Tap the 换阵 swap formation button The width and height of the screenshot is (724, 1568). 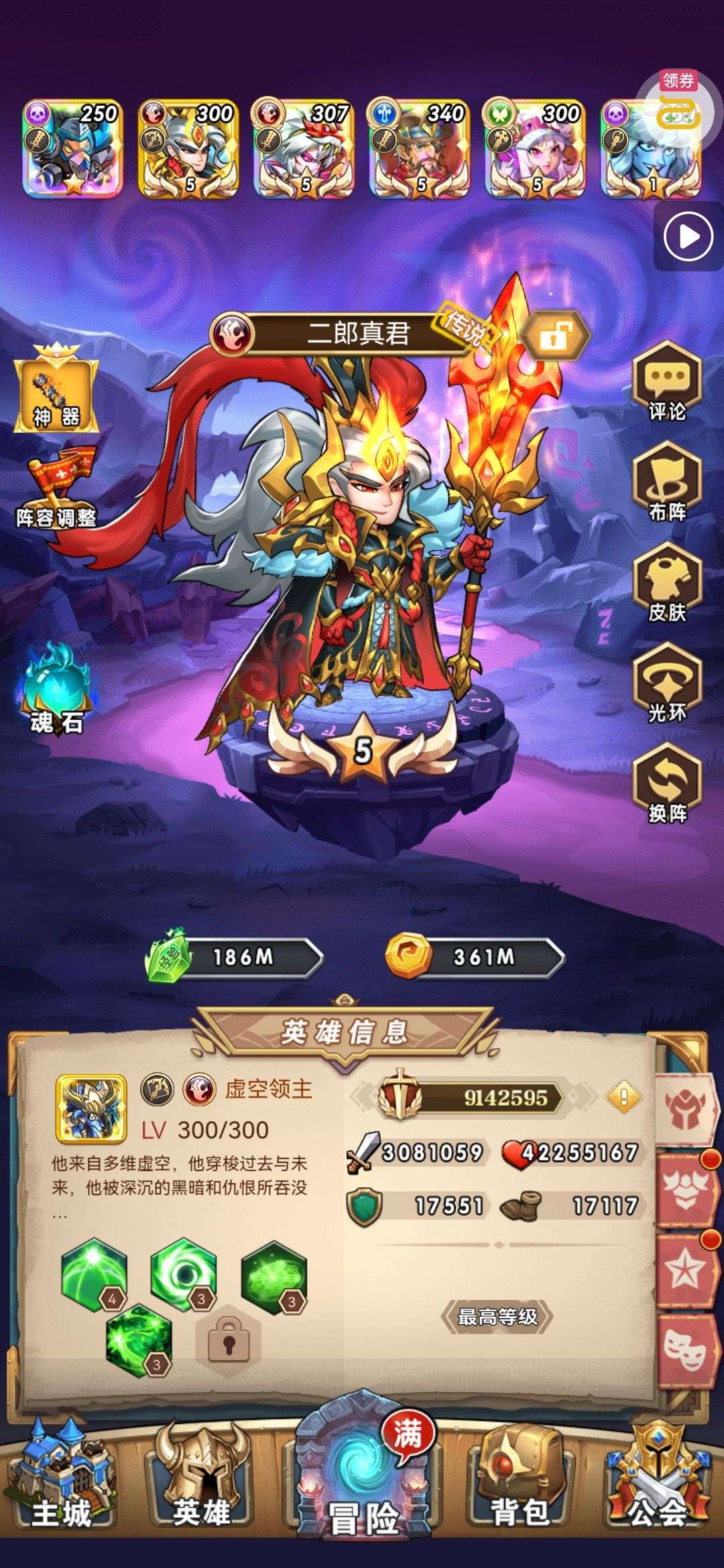coord(667,784)
